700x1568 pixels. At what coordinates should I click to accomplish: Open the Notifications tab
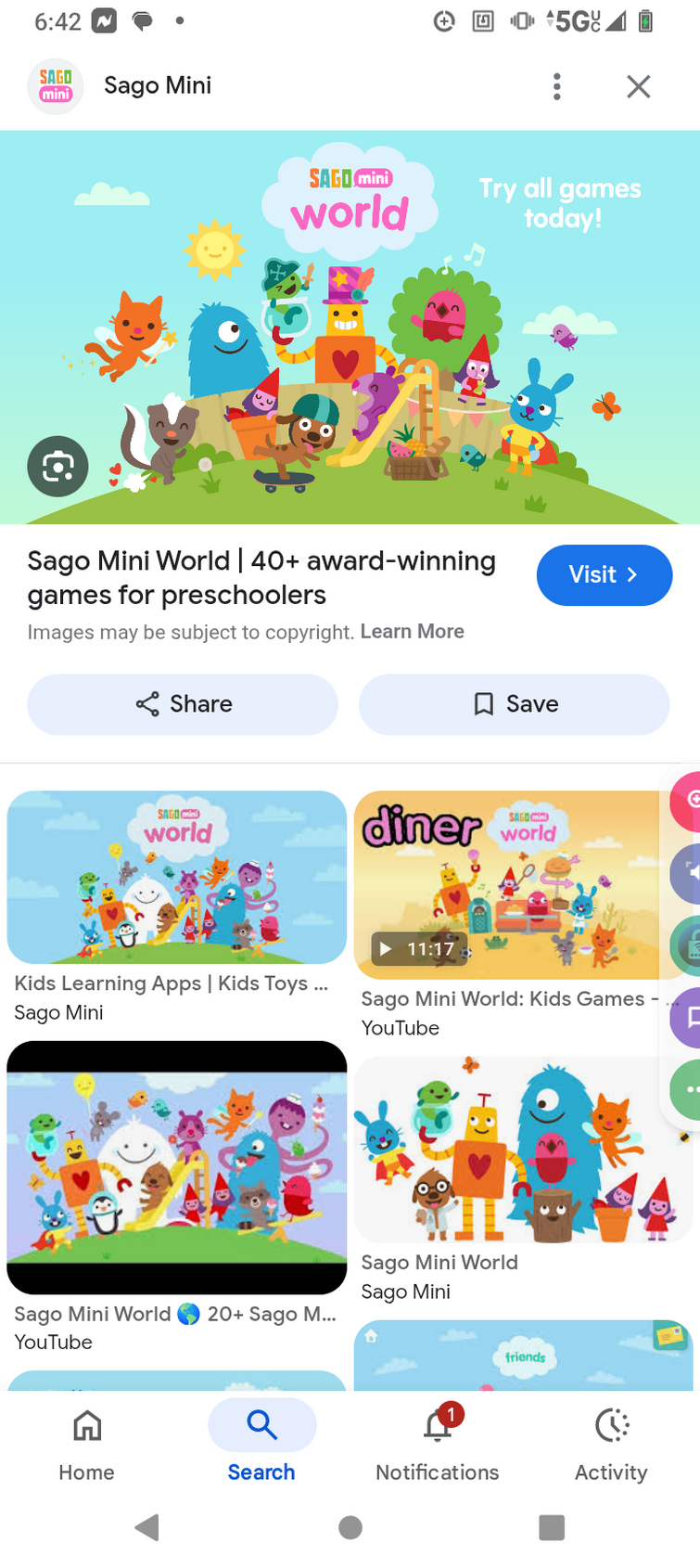point(437,1445)
